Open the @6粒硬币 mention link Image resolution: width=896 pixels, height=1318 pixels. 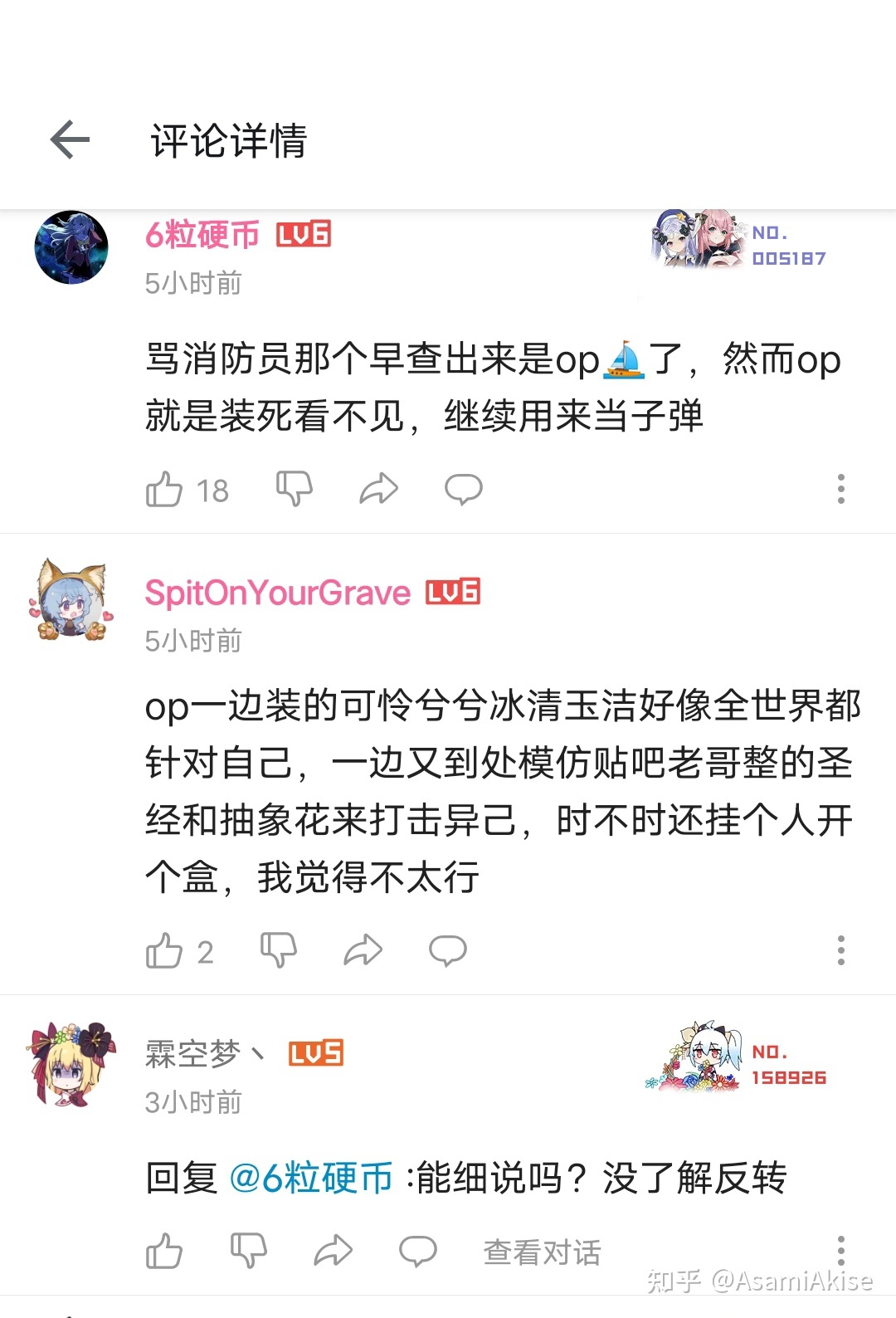point(310,1178)
